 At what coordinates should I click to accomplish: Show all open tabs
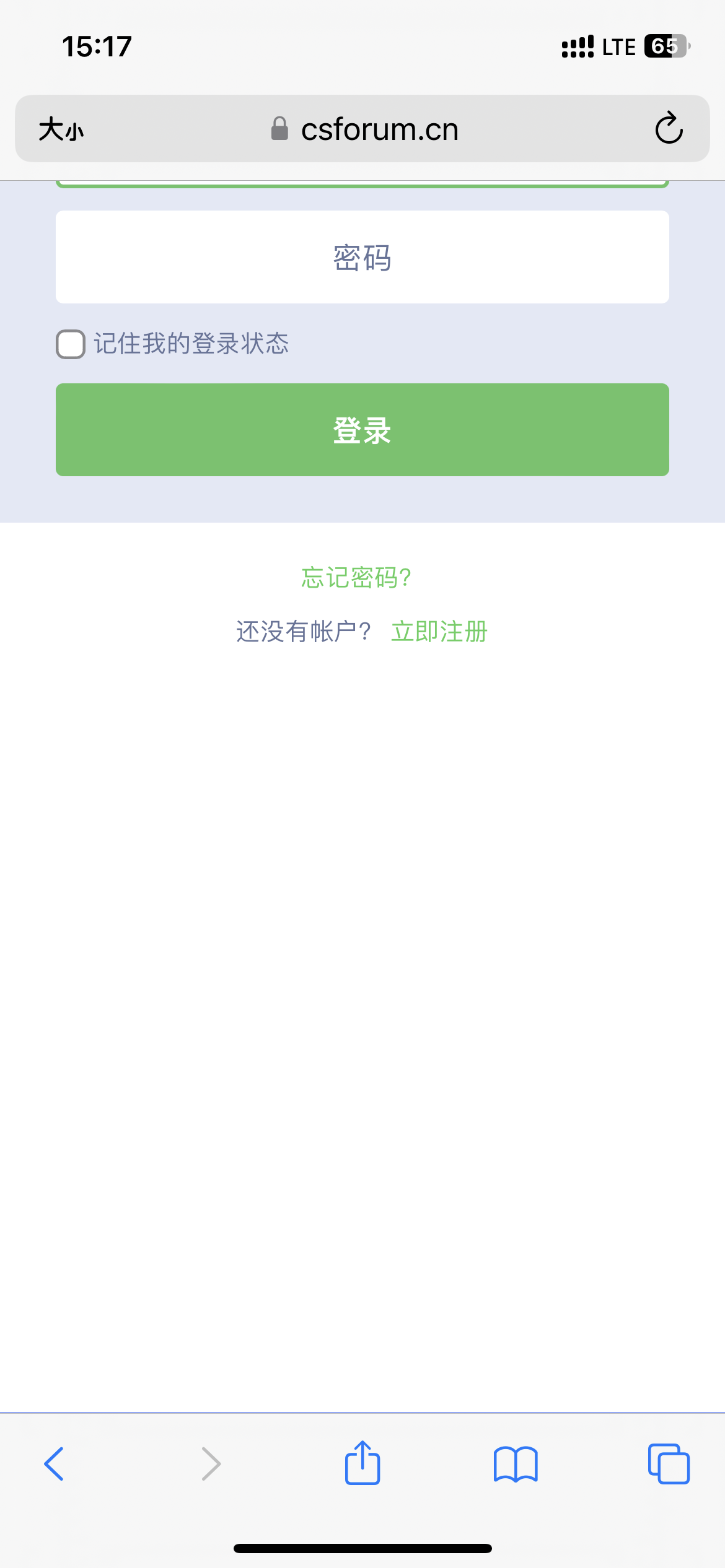click(x=669, y=1464)
